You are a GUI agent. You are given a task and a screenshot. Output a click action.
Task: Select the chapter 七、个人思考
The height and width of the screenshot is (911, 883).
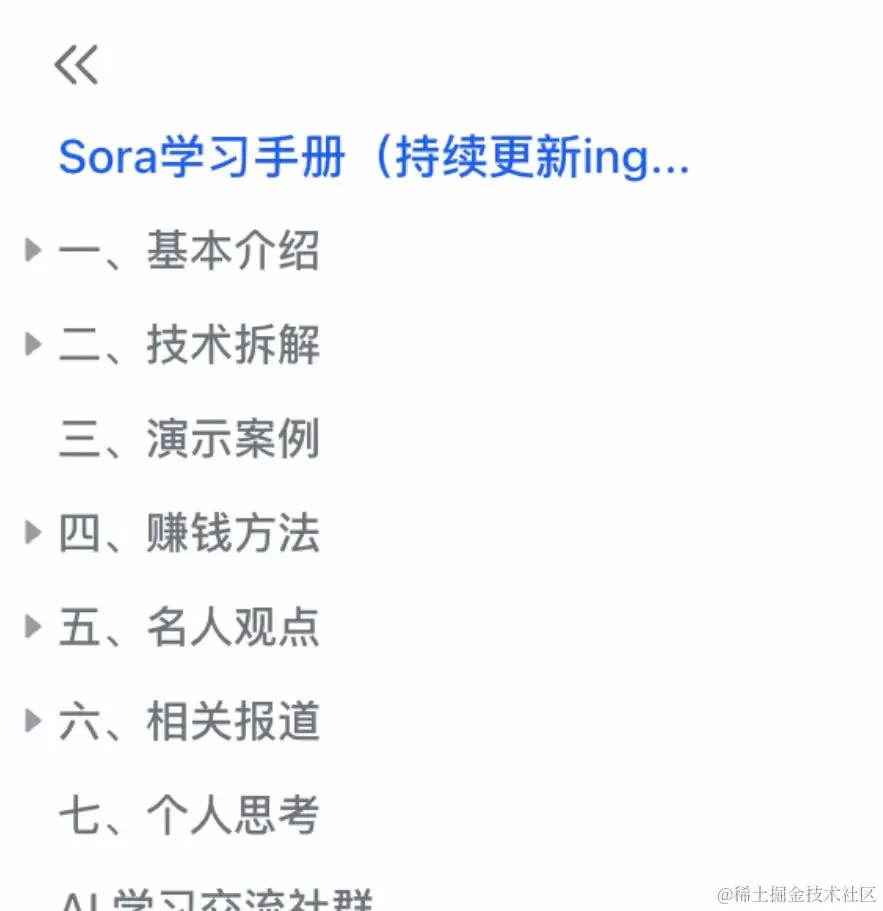(190, 814)
